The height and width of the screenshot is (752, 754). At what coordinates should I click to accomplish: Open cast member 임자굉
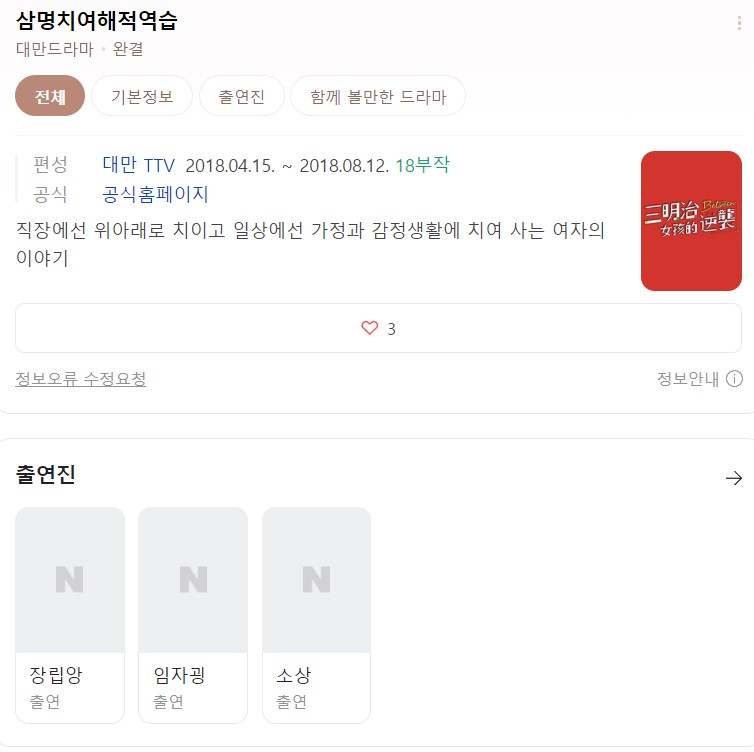click(192, 614)
